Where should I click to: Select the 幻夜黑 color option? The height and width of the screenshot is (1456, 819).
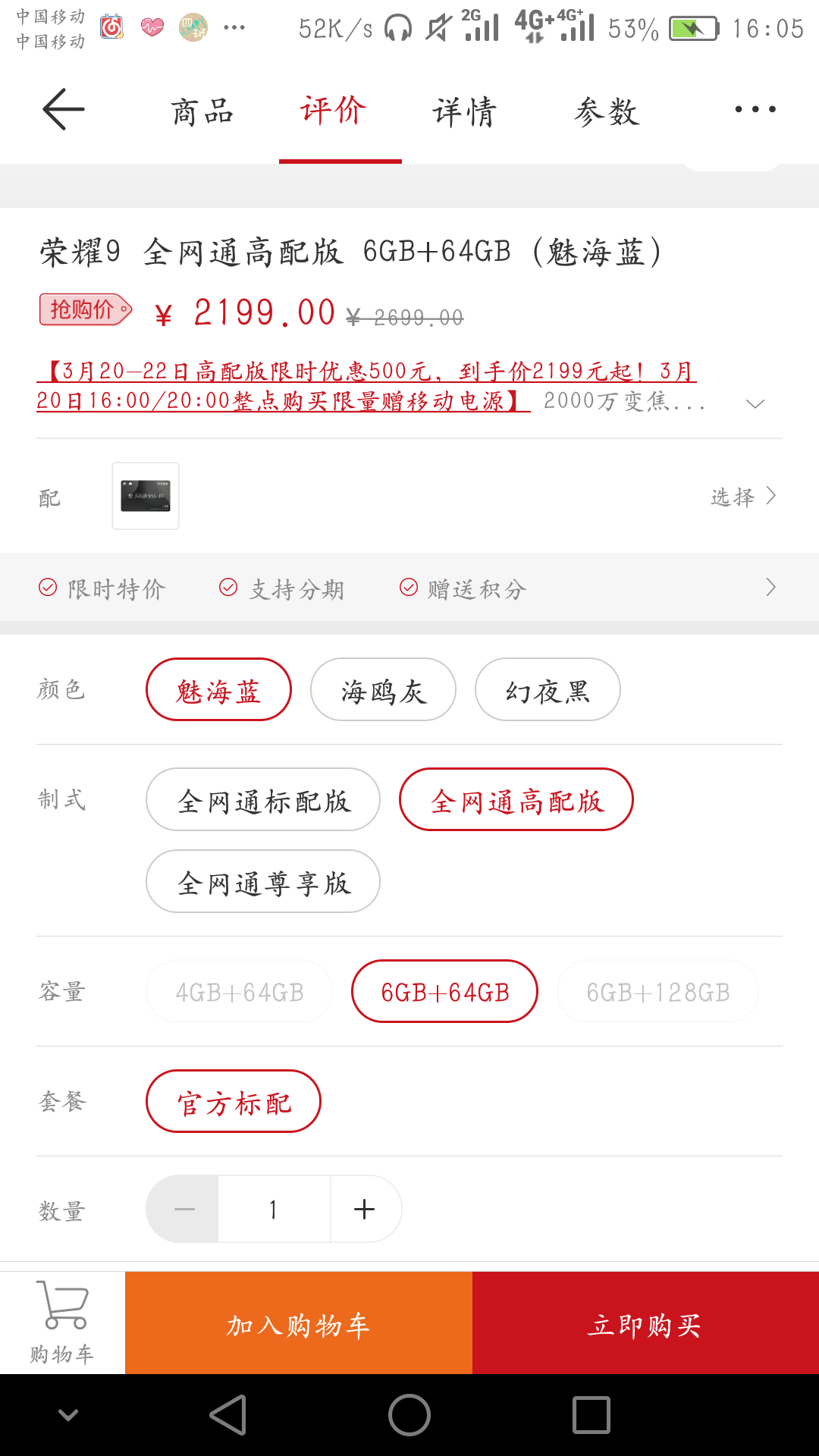click(548, 690)
